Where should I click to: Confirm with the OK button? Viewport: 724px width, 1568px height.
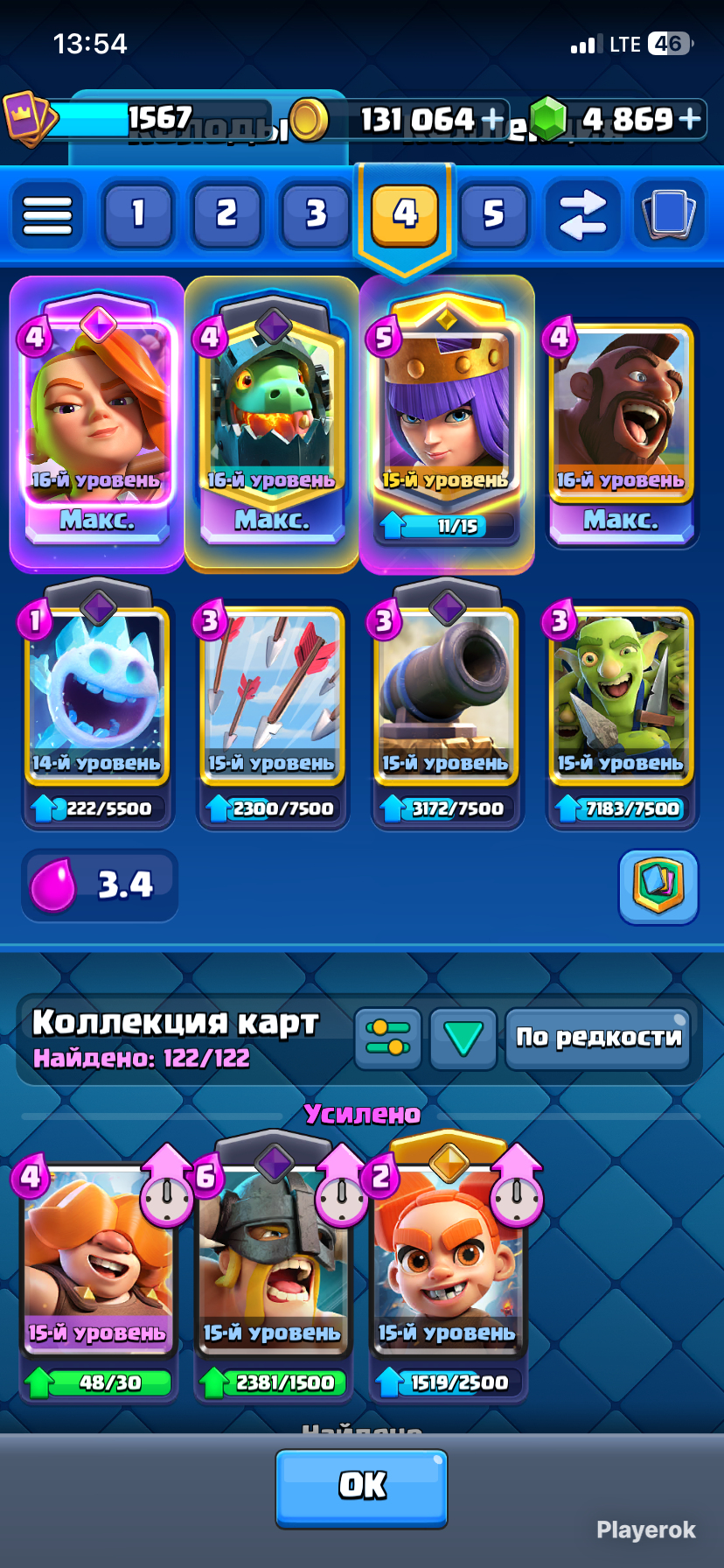coord(362,1488)
